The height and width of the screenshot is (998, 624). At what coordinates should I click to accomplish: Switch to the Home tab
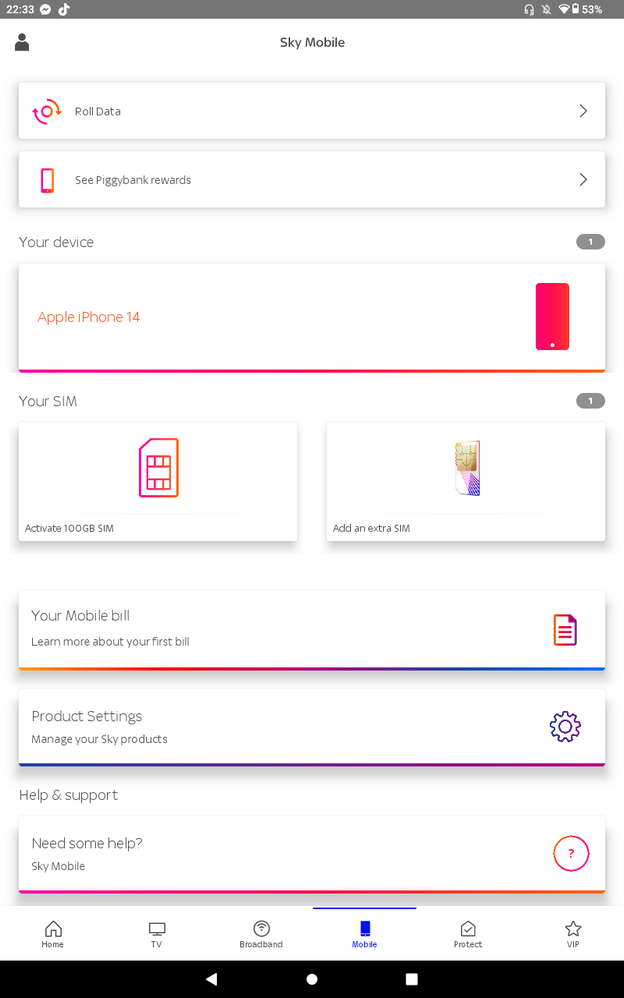(x=53, y=934)
